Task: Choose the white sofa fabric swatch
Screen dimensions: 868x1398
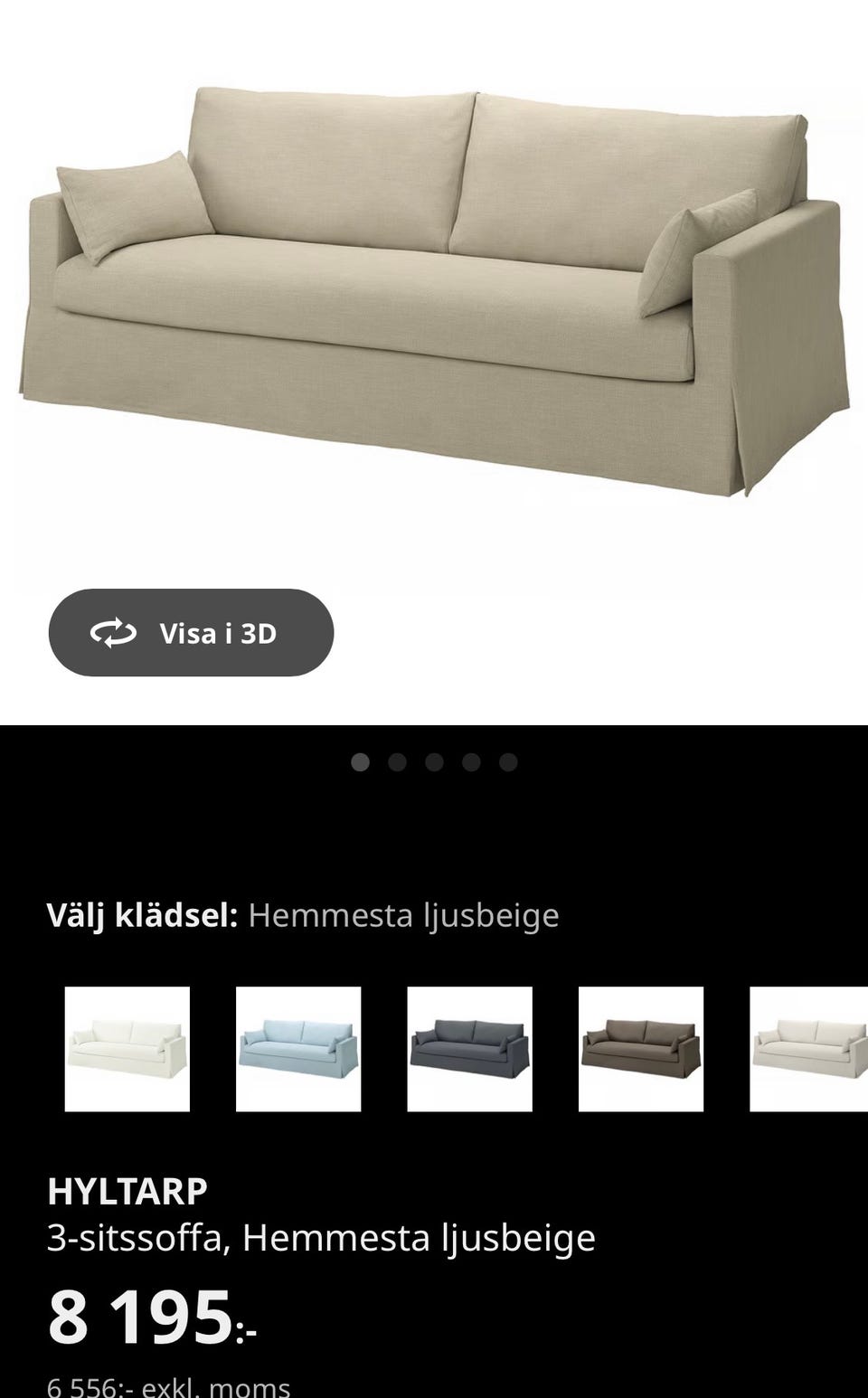Action: click(126, 1049)
